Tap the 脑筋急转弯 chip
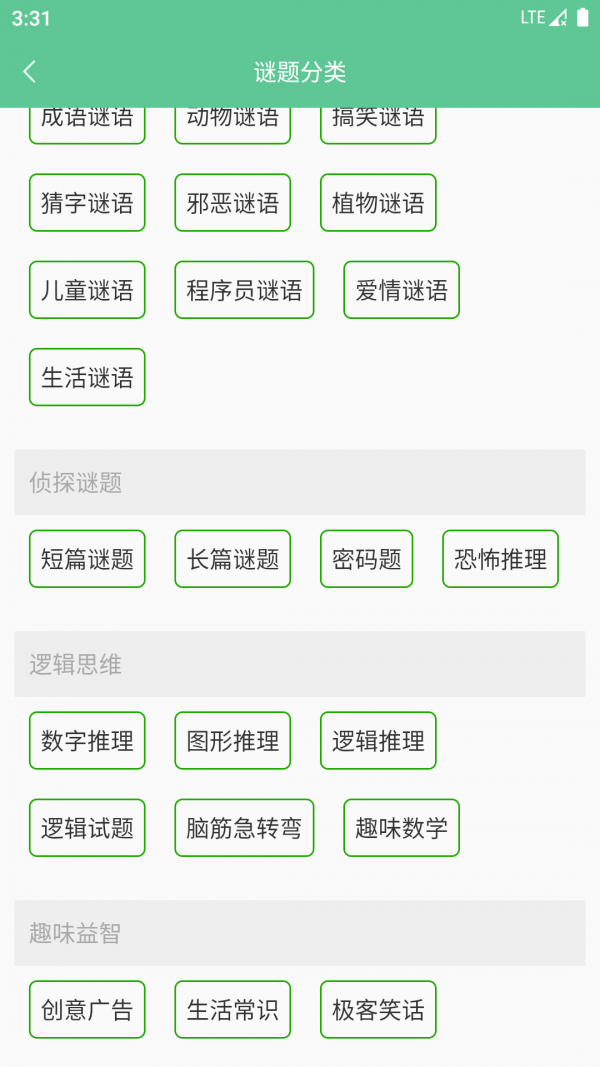Viewport: 600px width, 1067px height. [x=244, y=828]
